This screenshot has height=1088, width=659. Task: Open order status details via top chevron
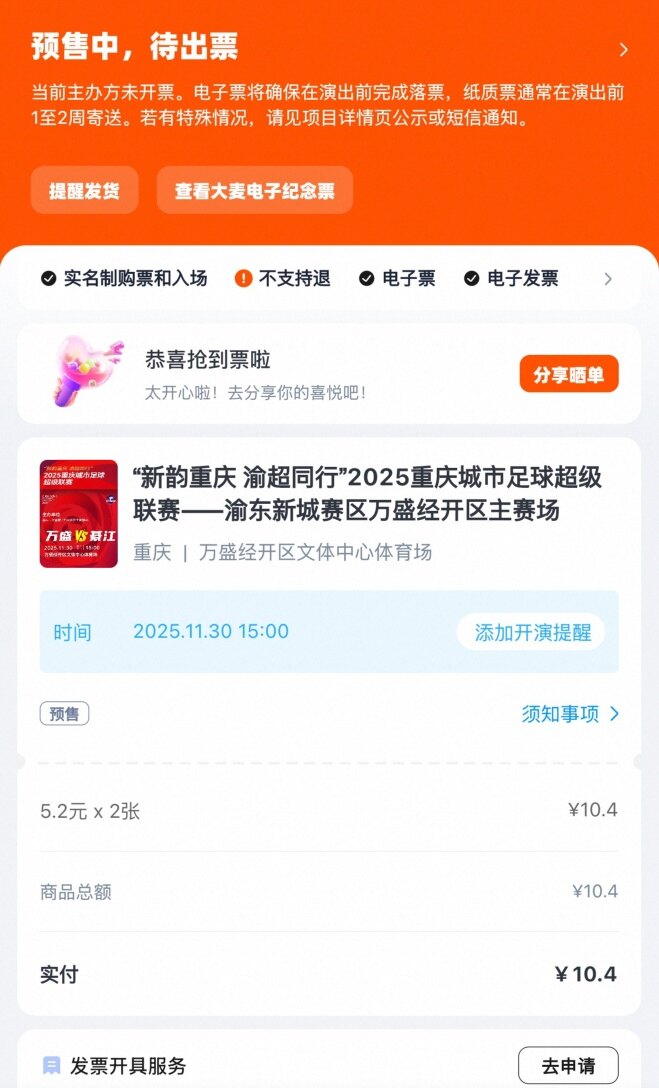[x=624, y=50]
